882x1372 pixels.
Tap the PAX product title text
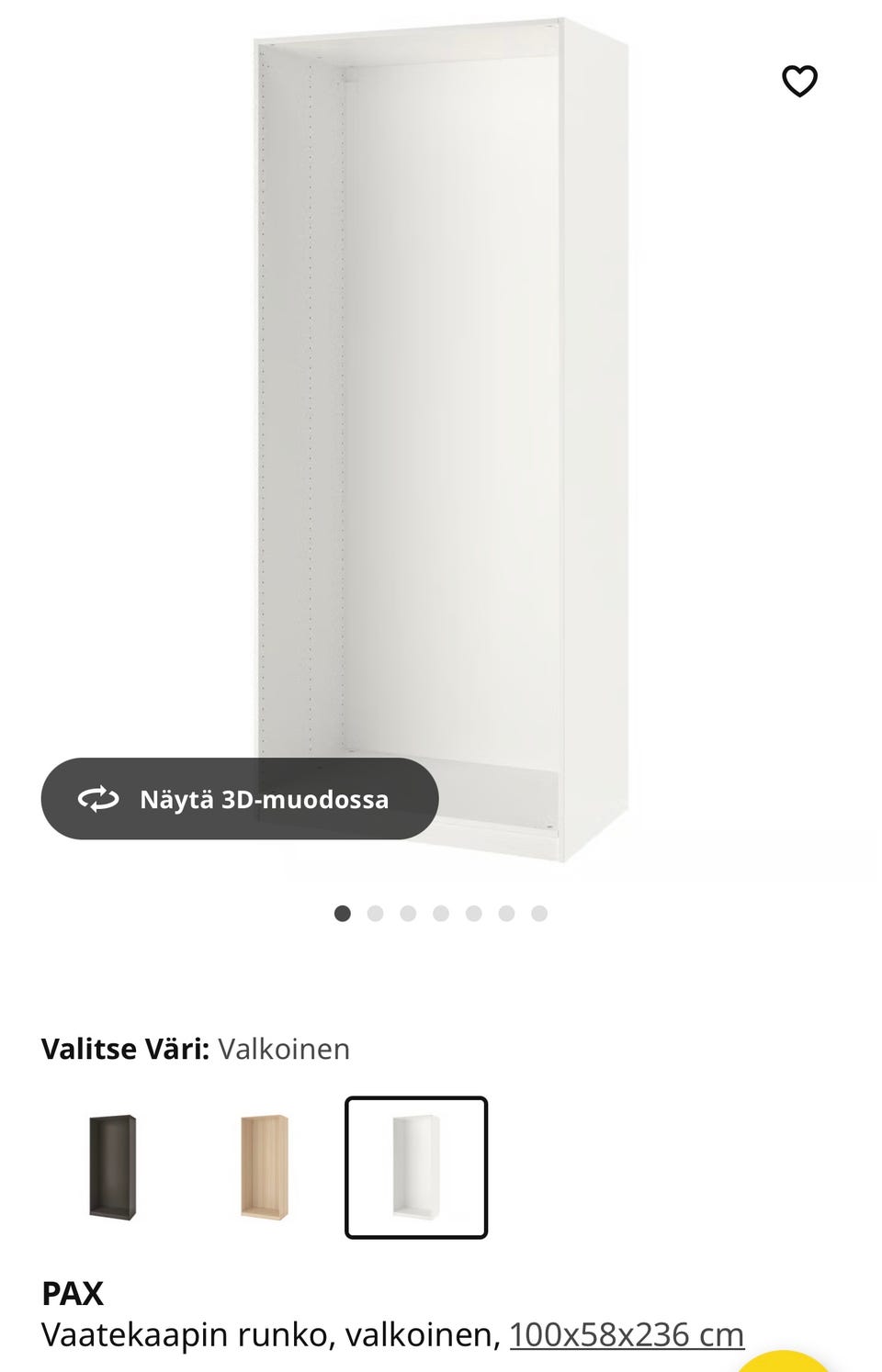click(x=72, y=1293)
